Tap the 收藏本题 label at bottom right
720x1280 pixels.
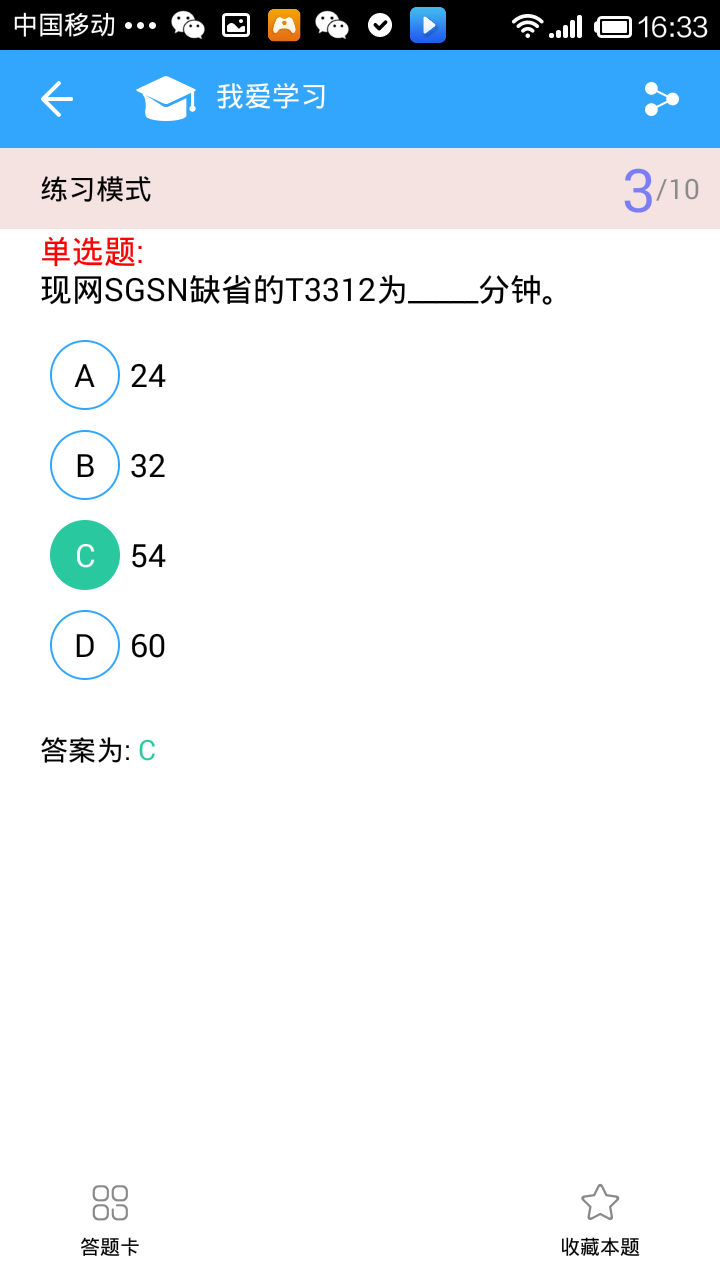point(600,1247)
